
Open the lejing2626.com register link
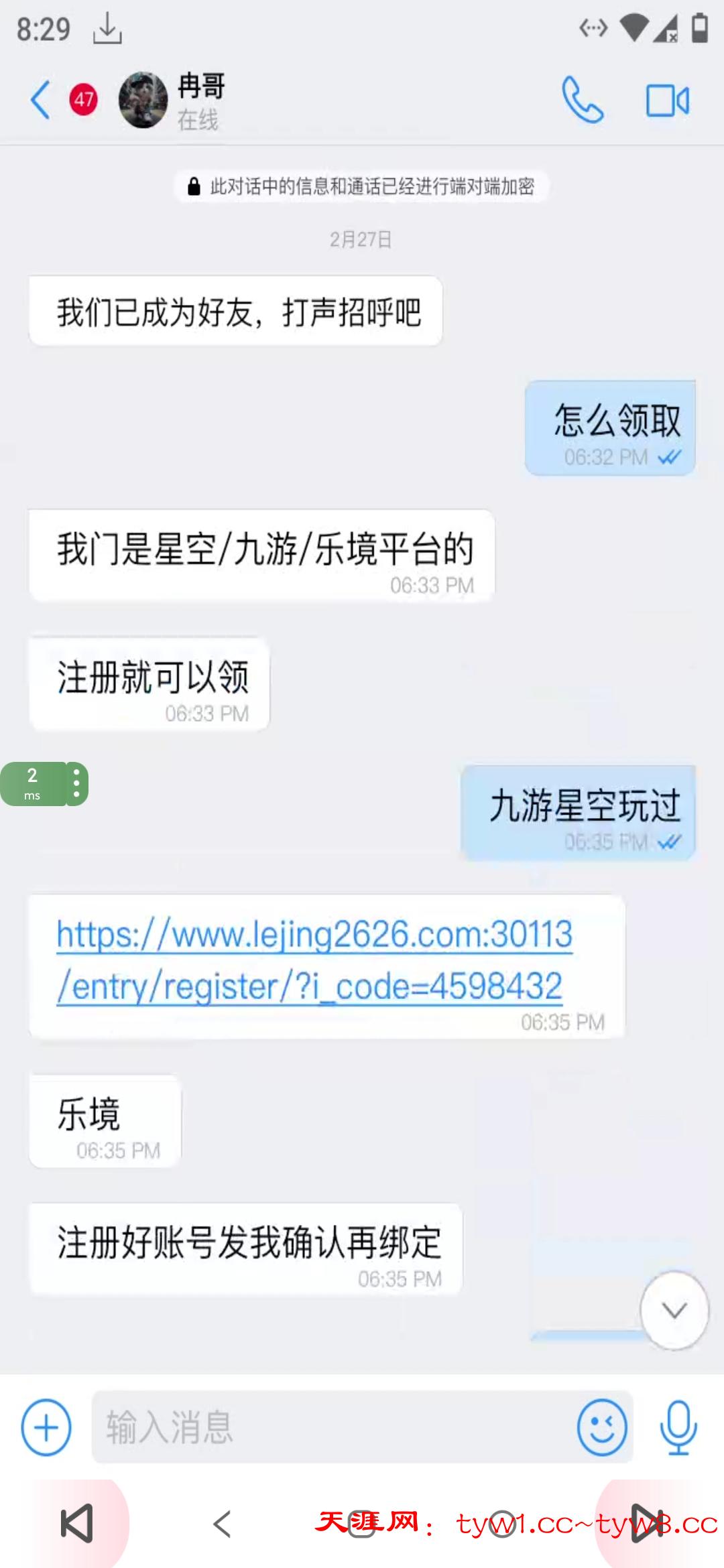(314, 960)
